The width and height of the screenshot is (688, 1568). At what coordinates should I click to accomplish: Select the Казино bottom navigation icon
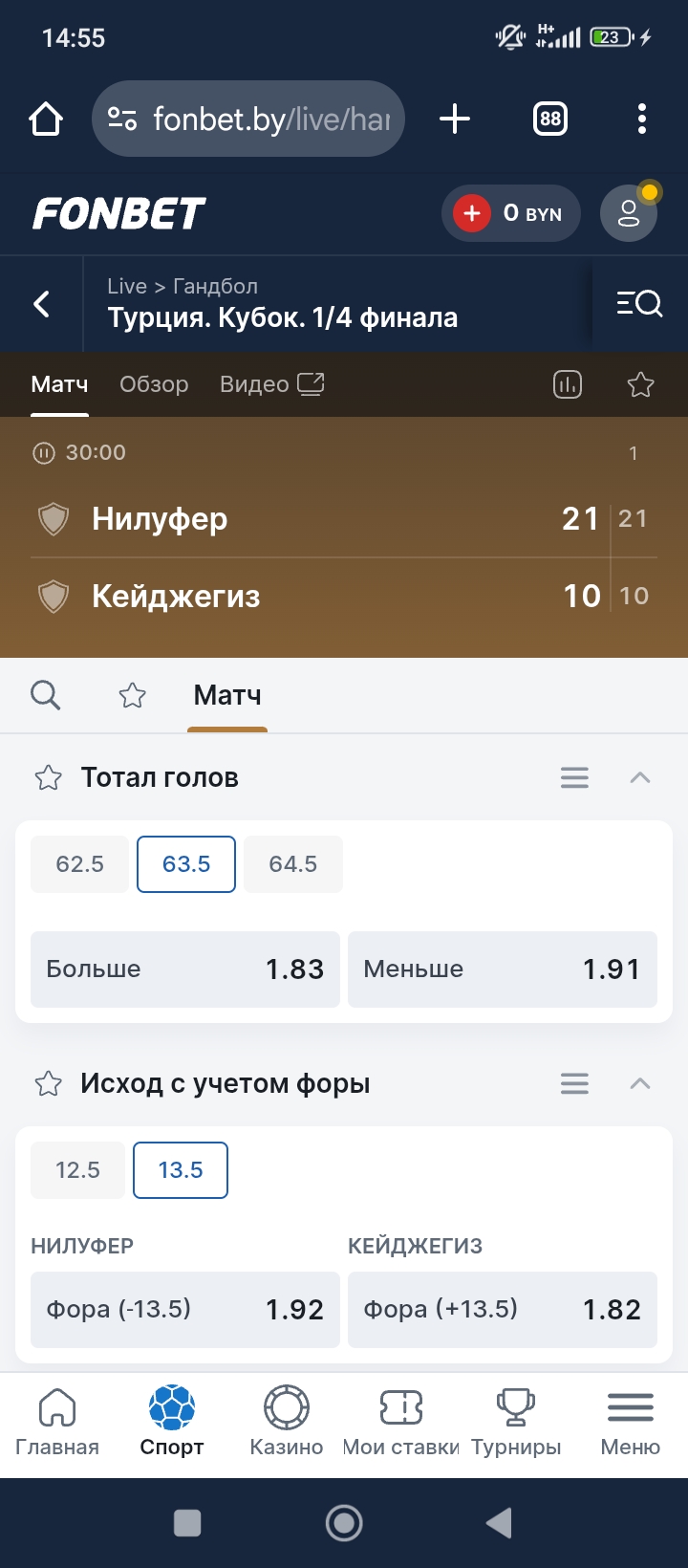pos(286,1422)
